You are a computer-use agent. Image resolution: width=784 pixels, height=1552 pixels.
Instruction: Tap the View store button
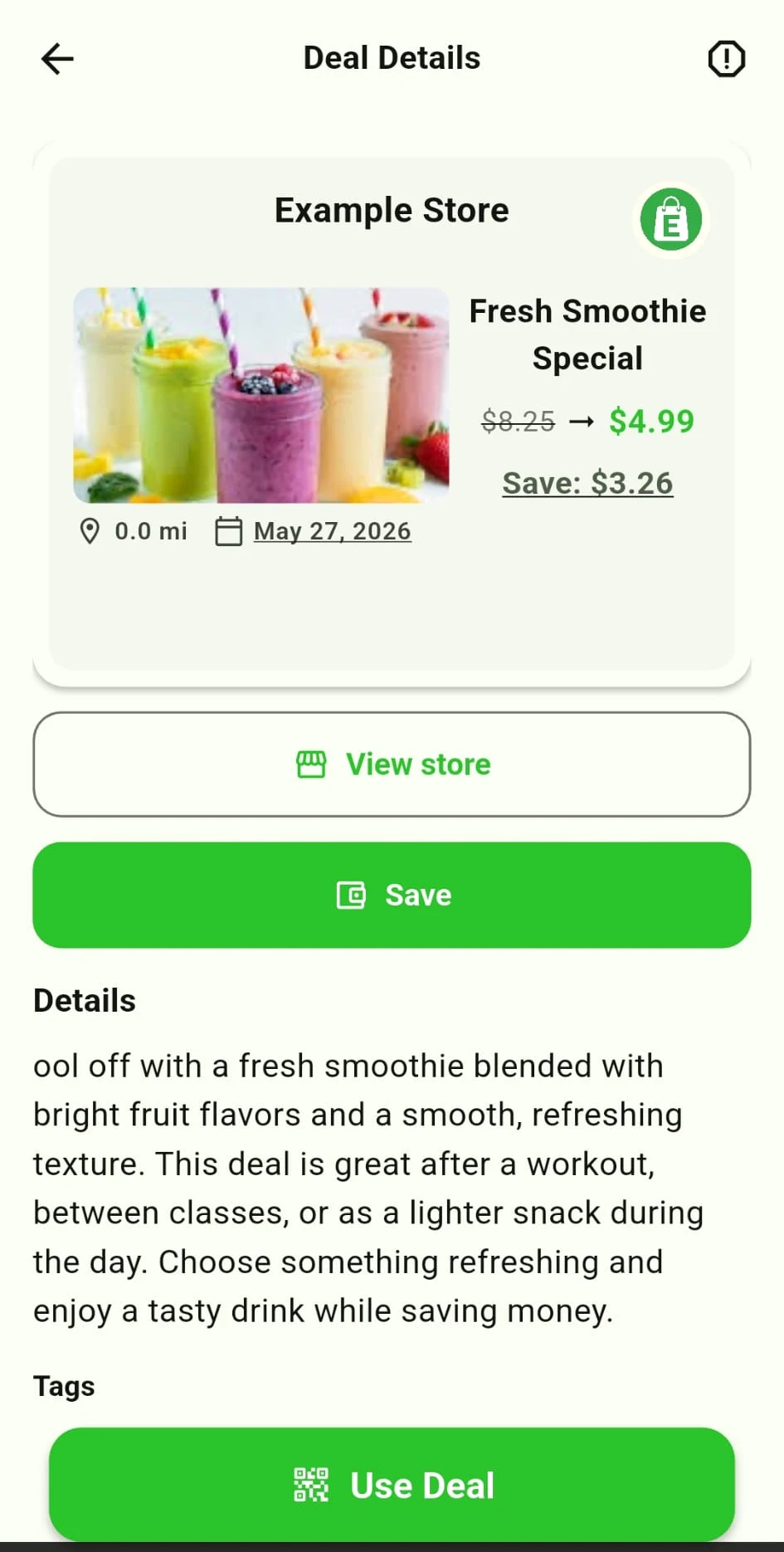click(392, 764)
